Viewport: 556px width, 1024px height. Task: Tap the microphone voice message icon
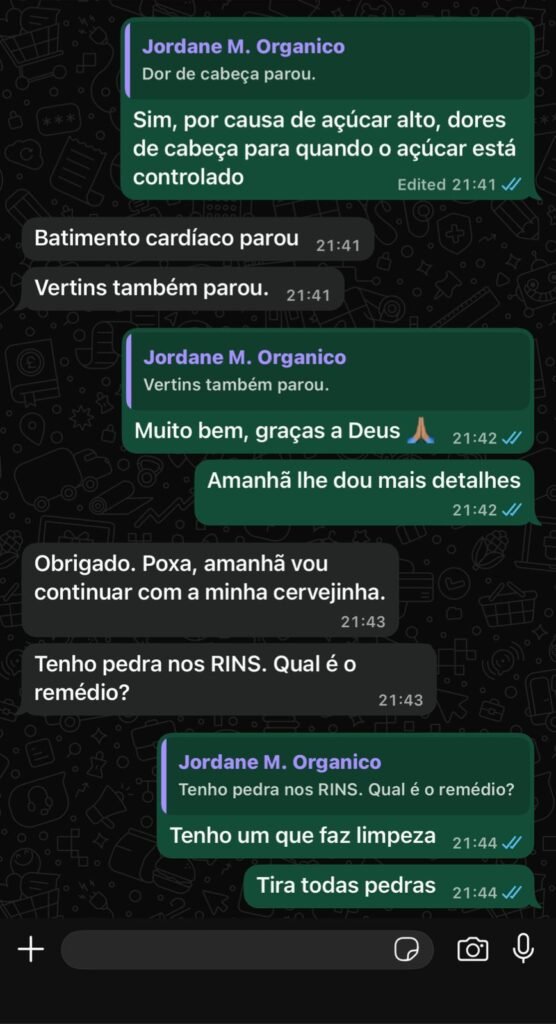pos(523,948)
